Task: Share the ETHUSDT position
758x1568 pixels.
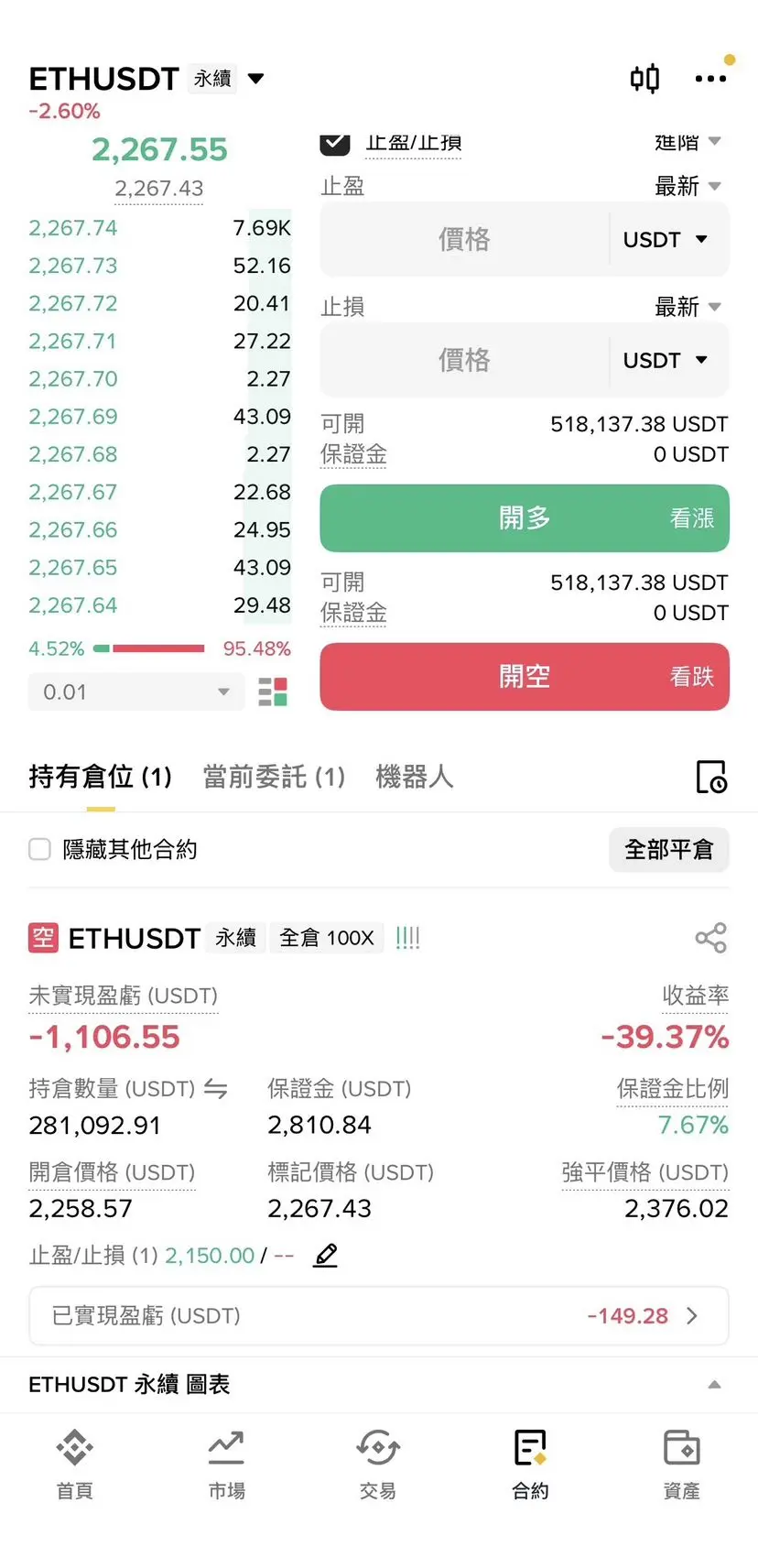Action: coord(710,938)
